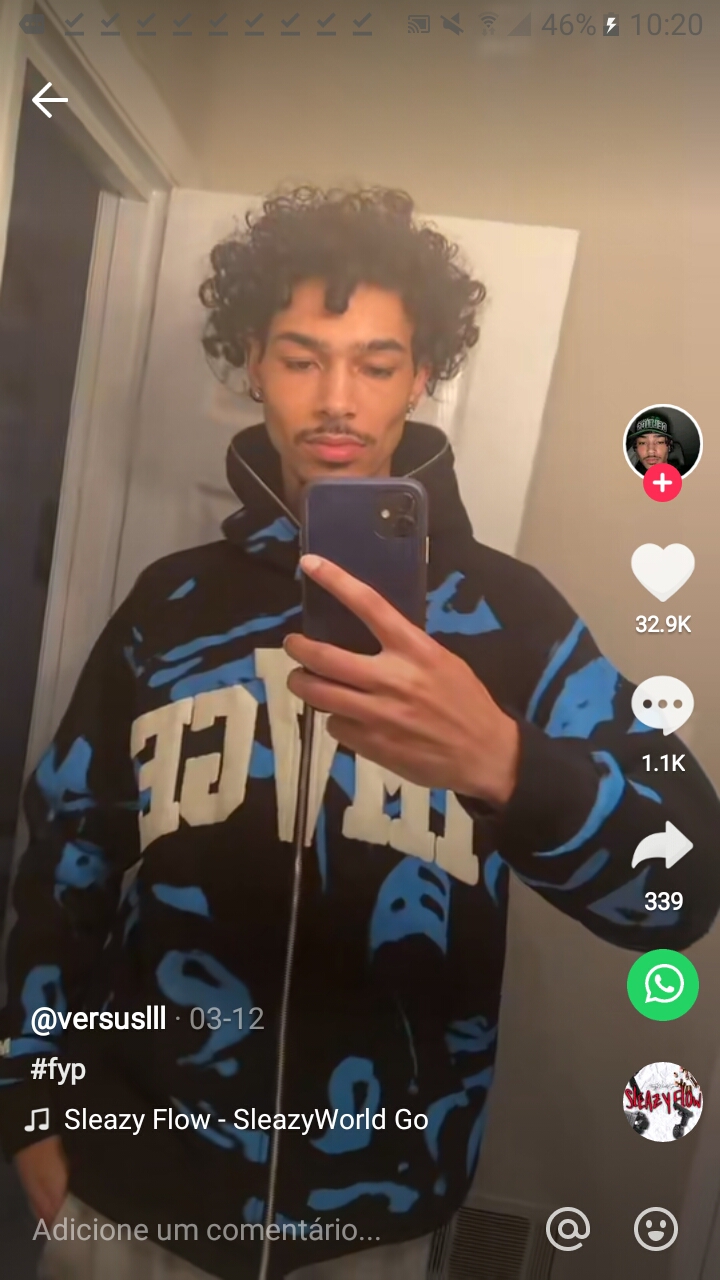Image resolution: width=720 pixels, height=1280 pixels.
Task: Open the comments with 1.1K replies
Action: 663,707
